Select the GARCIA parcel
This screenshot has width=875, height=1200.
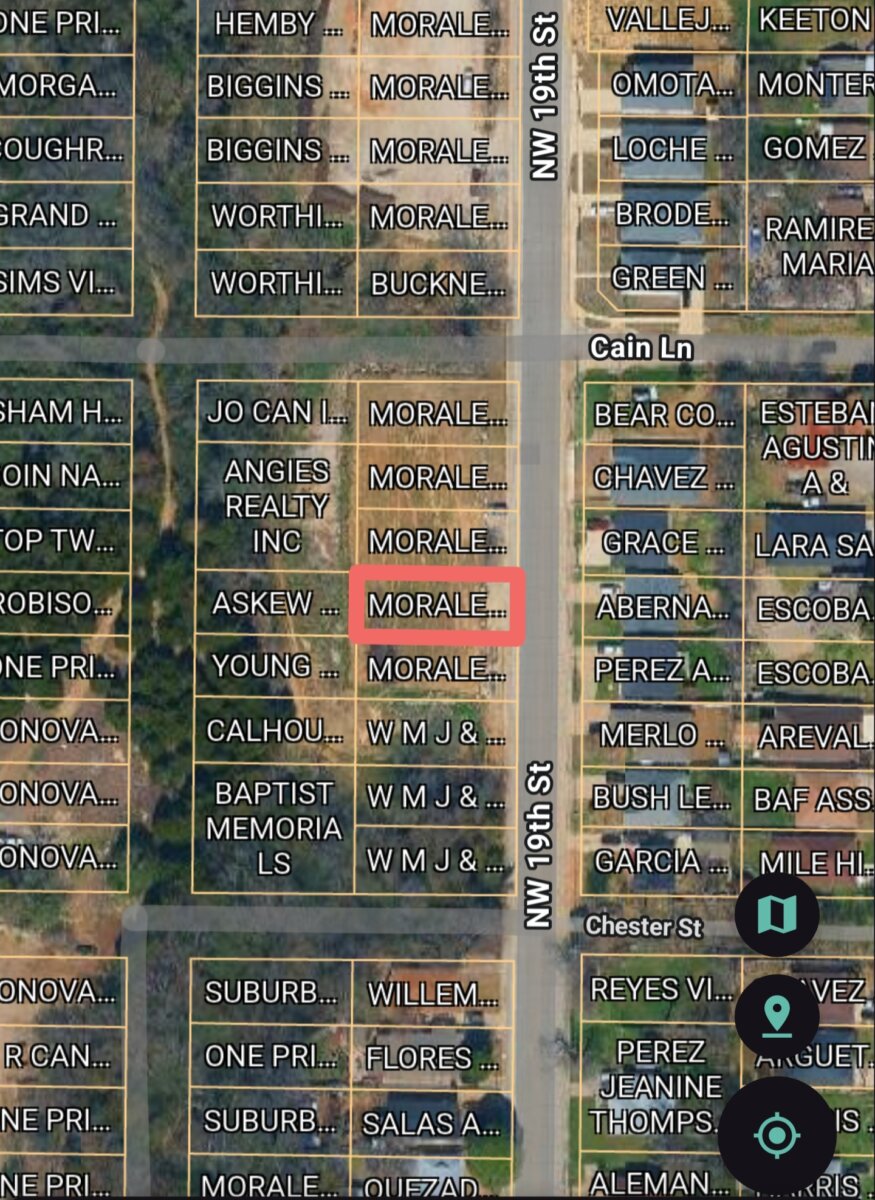pyautogui.click(x=661, y=861)
